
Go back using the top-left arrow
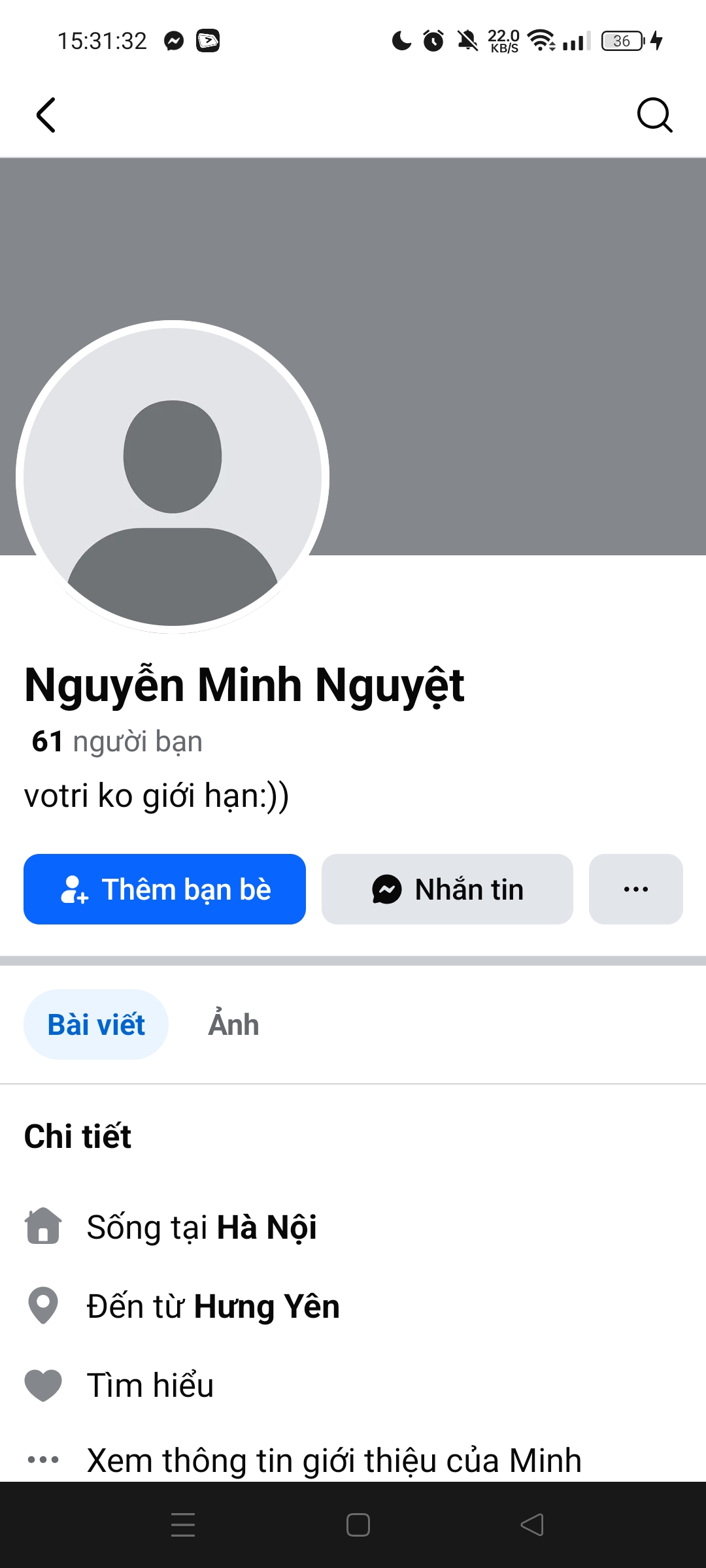46,115
